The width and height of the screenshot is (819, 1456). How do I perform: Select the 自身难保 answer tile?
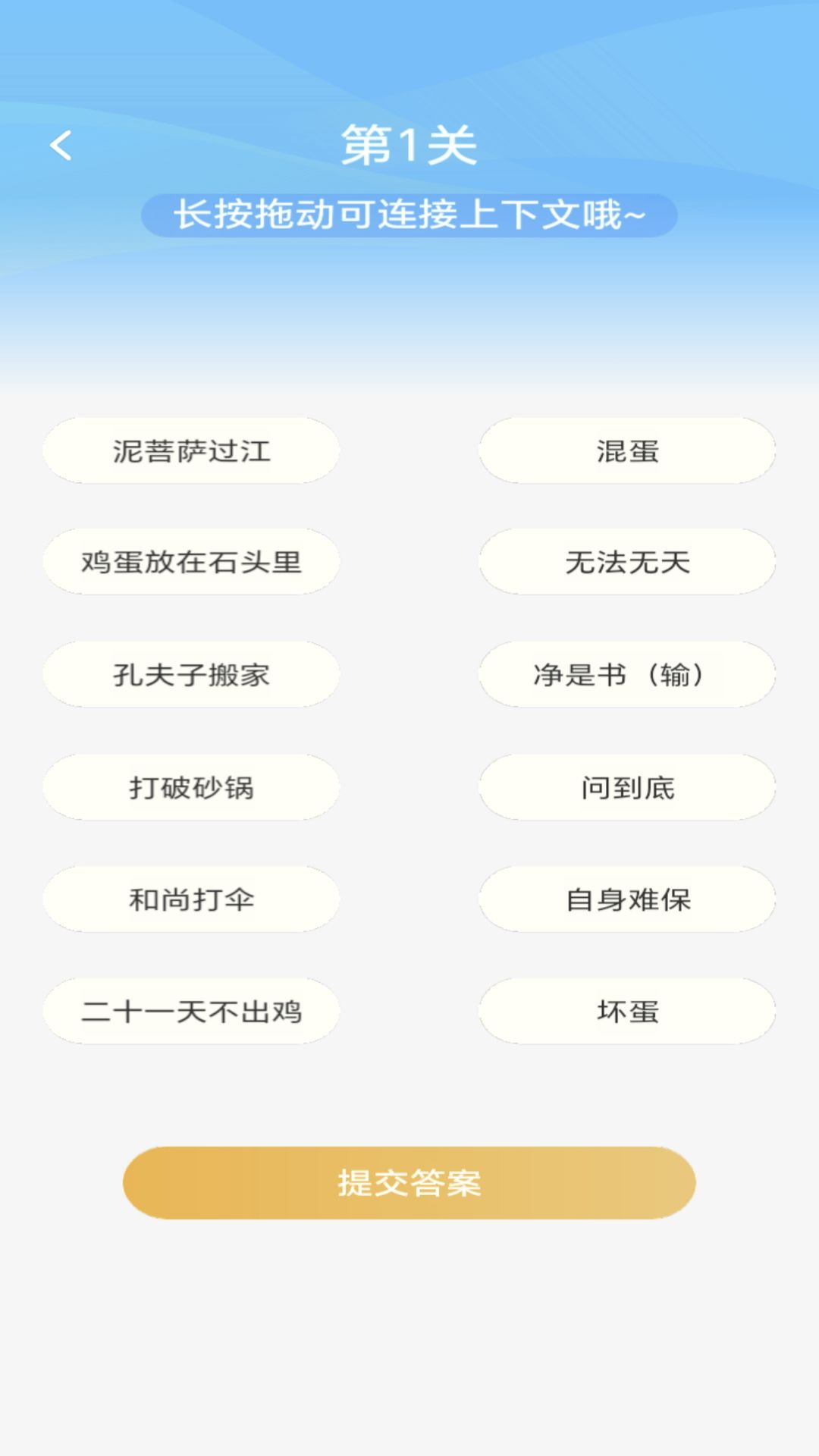[x=627, y=899]
